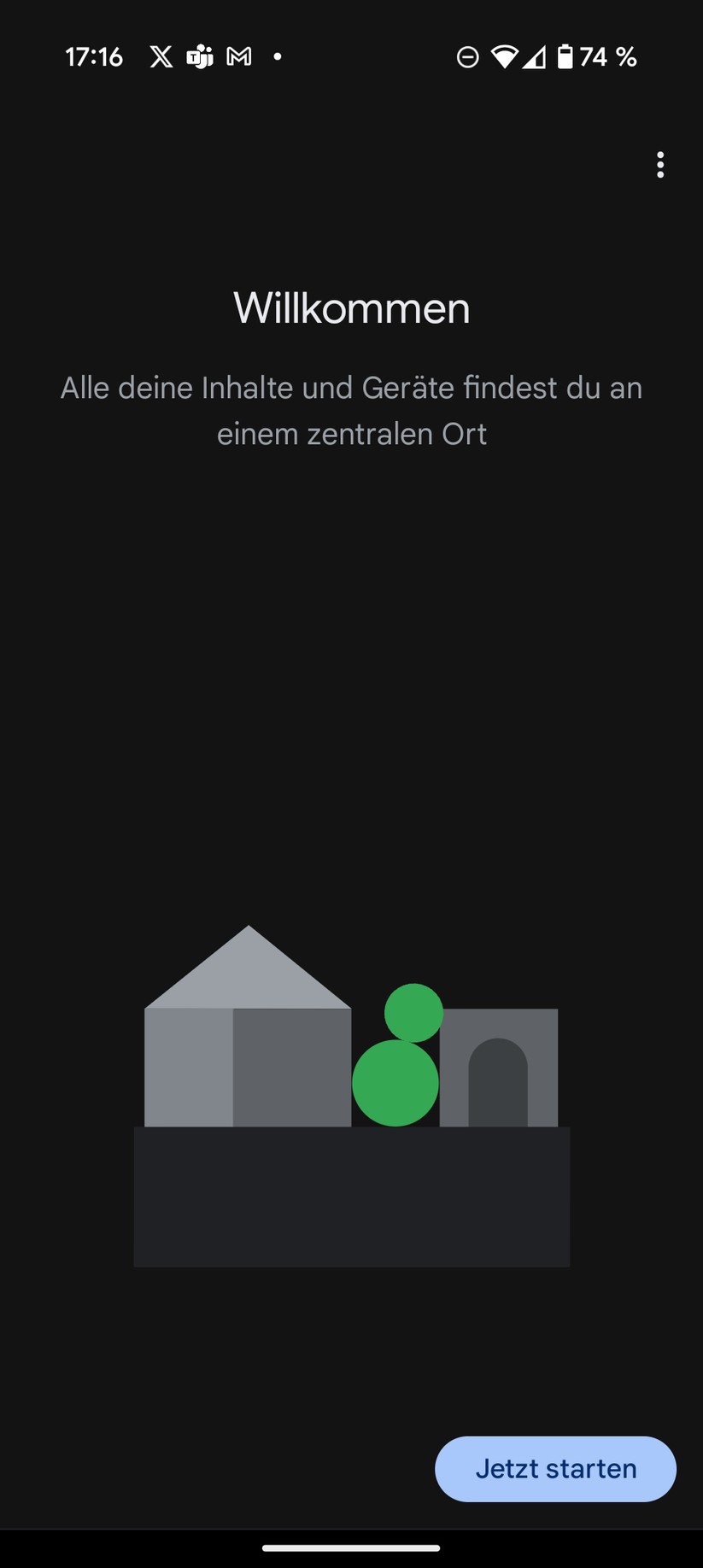Tap the battery percentage text 74 %
Screen dimensions: 703x1568
[x=606, y=56]
